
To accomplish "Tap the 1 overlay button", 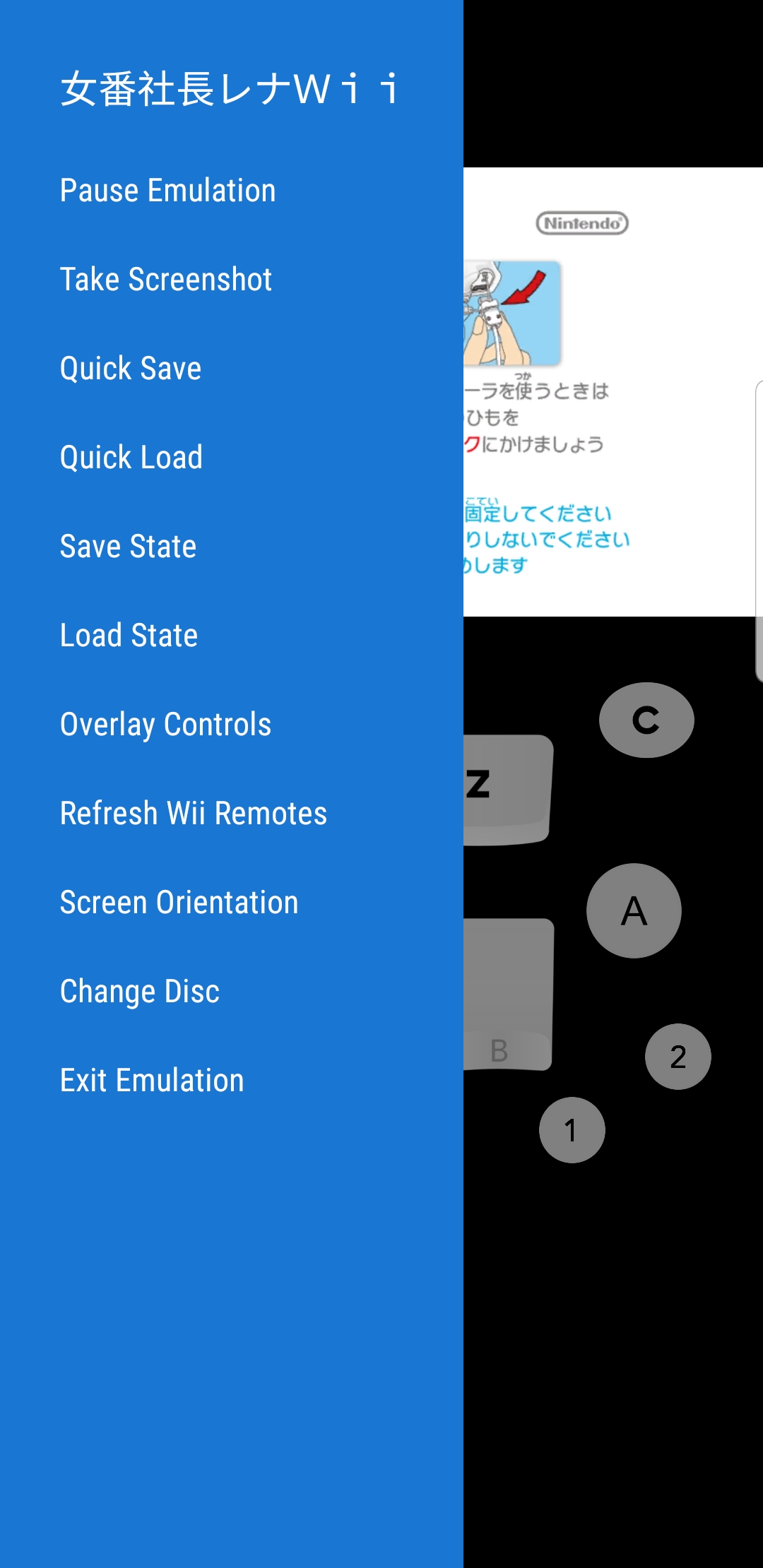I will click(572, 1129).
